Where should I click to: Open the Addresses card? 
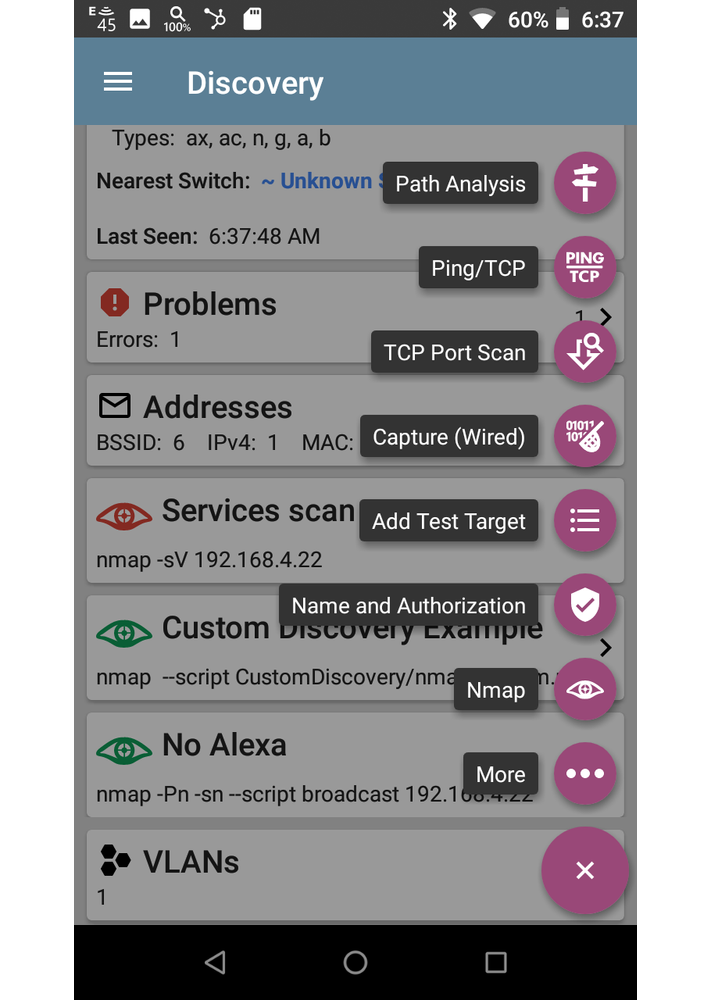220,422
